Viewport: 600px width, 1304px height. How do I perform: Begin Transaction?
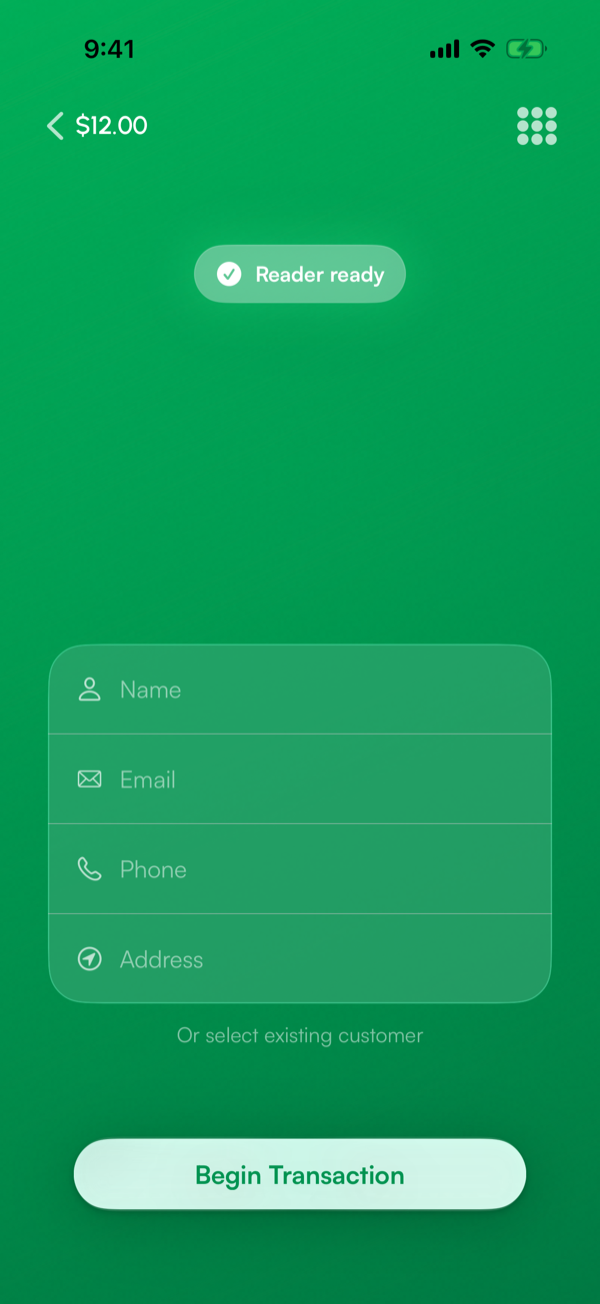click(300, 1175)
